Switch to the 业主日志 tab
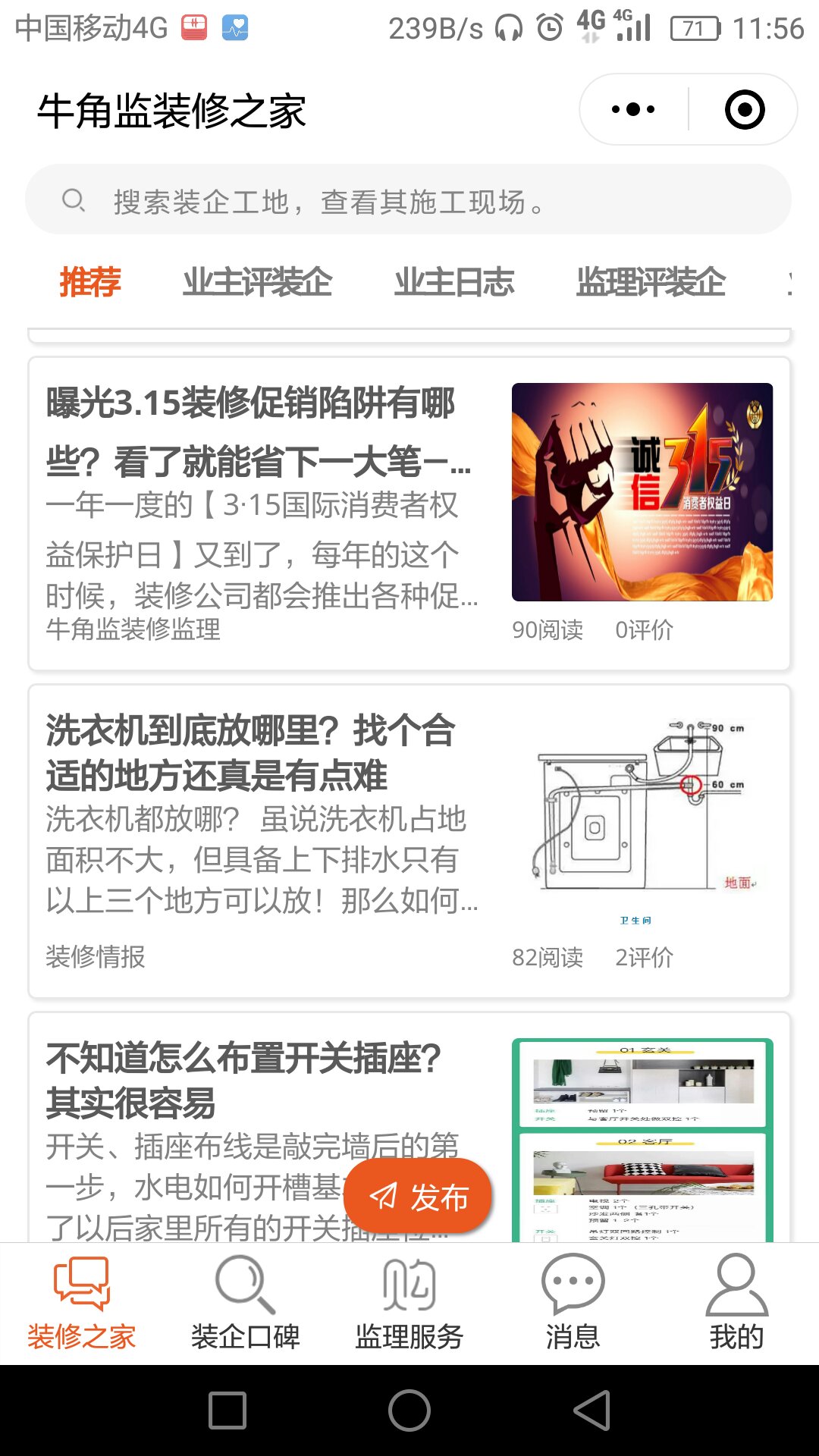 pos(454,282)
